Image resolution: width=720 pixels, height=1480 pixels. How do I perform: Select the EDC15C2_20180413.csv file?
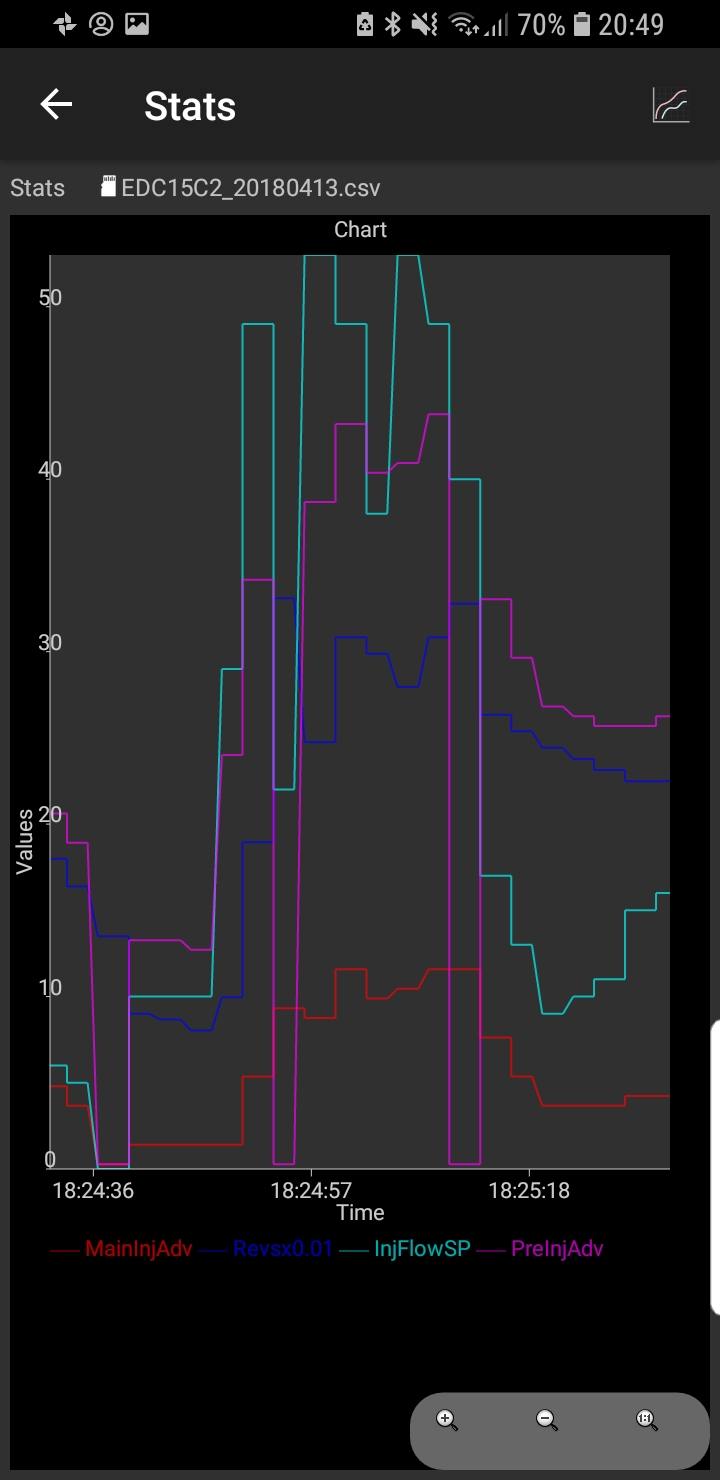[249, 188]
